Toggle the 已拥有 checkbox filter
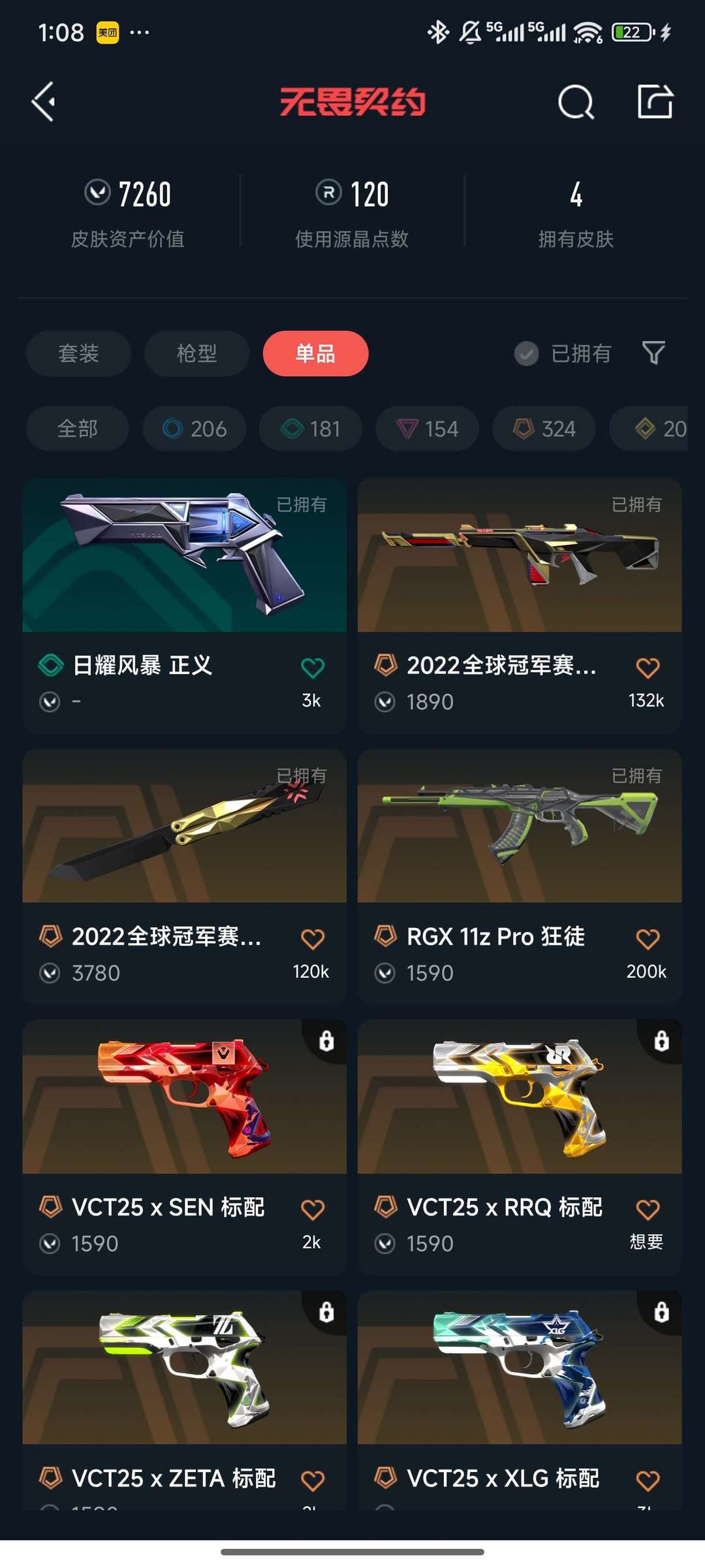This screenshot has height=1568, width=705. pos(526,353)
